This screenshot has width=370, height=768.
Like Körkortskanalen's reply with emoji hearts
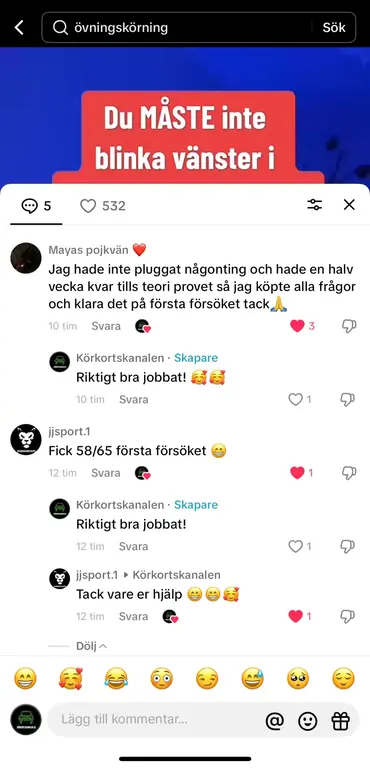tap(296, 400)
